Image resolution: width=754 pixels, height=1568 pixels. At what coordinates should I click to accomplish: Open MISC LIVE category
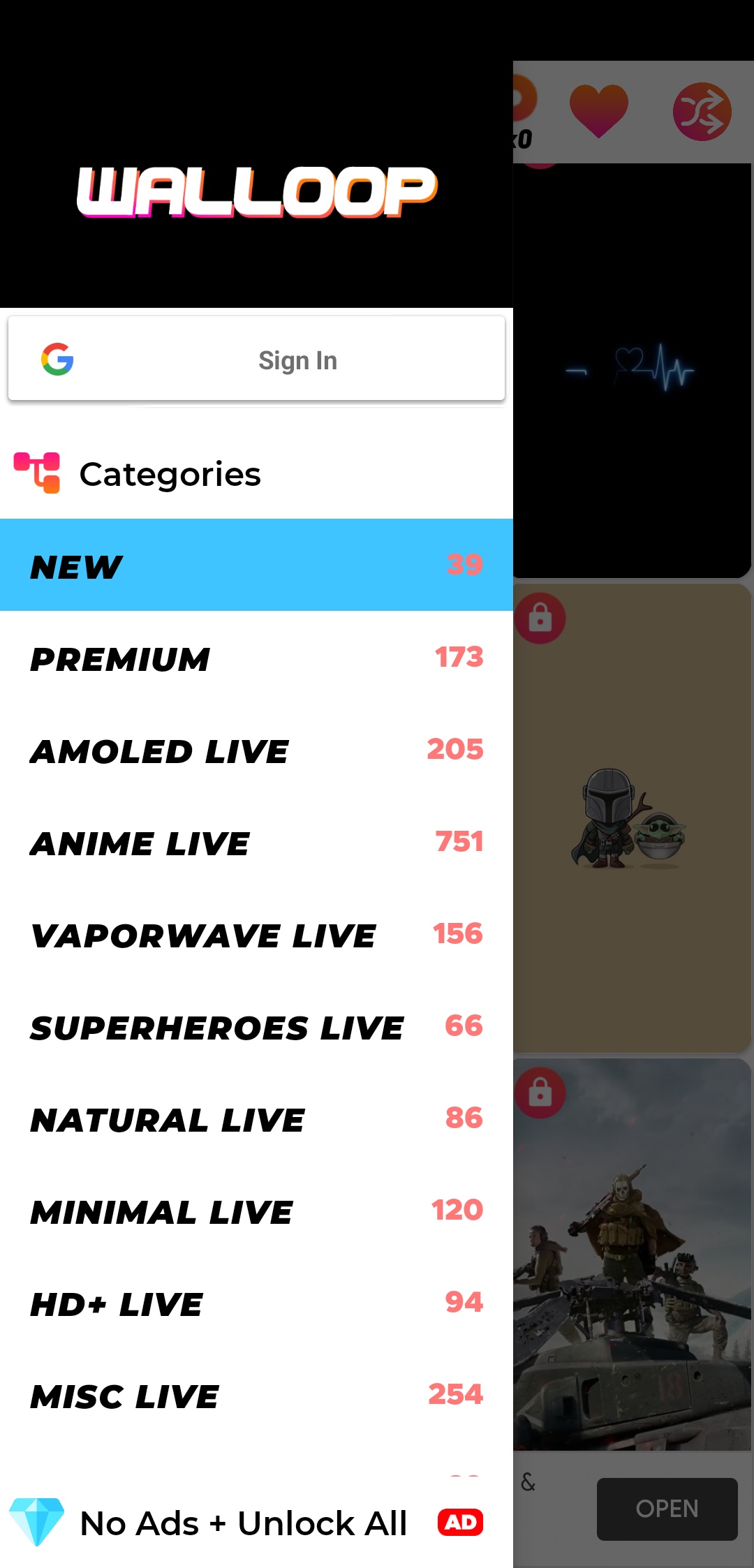coord(256,1396)
